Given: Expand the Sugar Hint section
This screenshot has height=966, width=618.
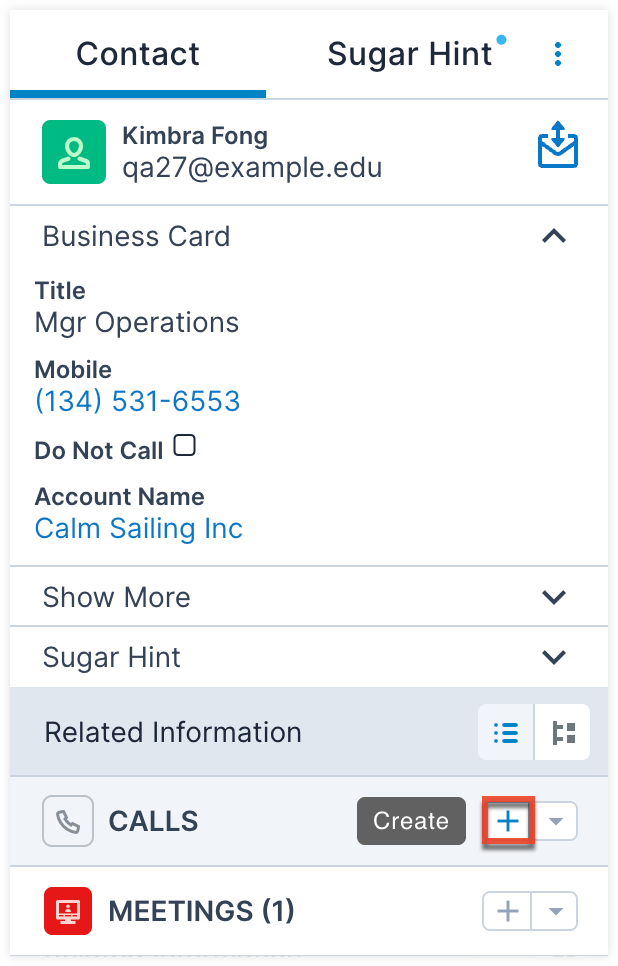Looking at the screenshot, I should coord(553,657).
